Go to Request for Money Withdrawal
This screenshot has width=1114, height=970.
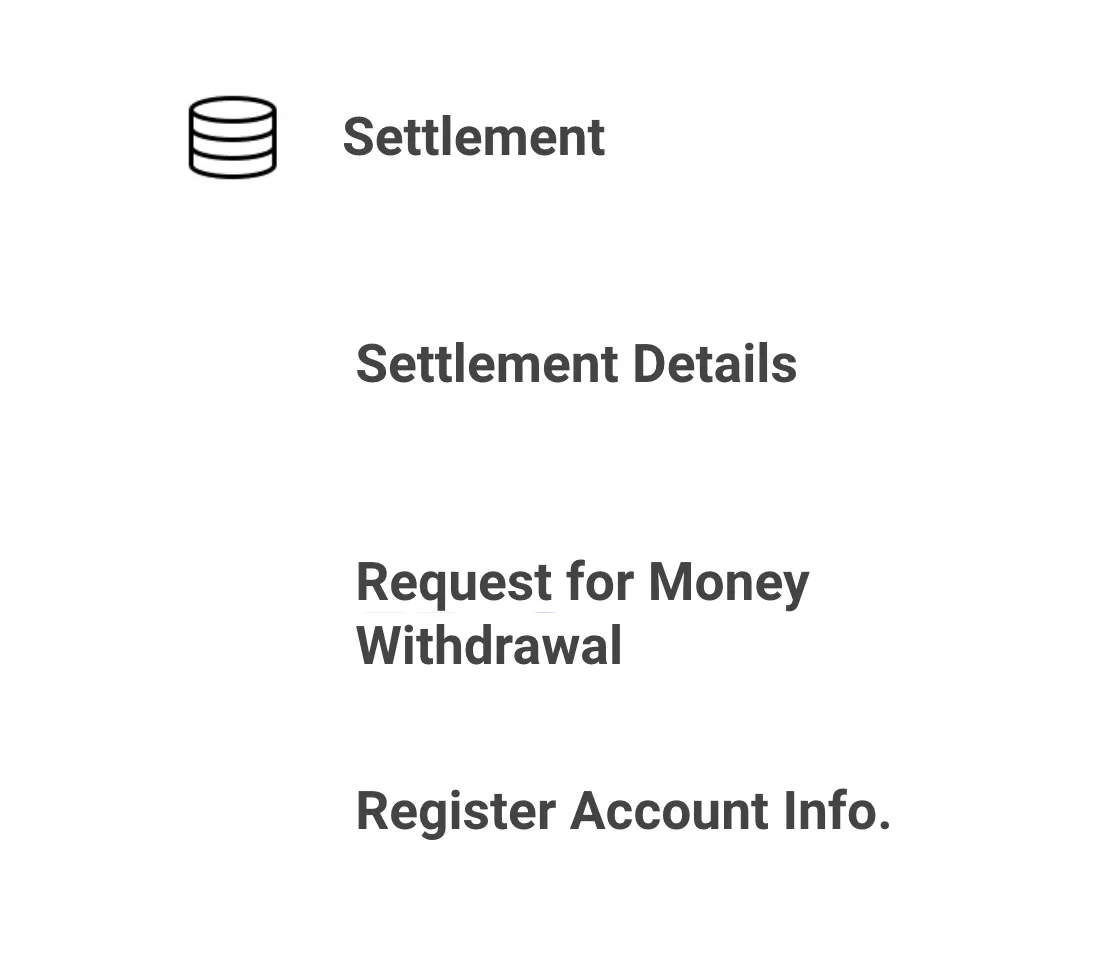click(582, 613)
